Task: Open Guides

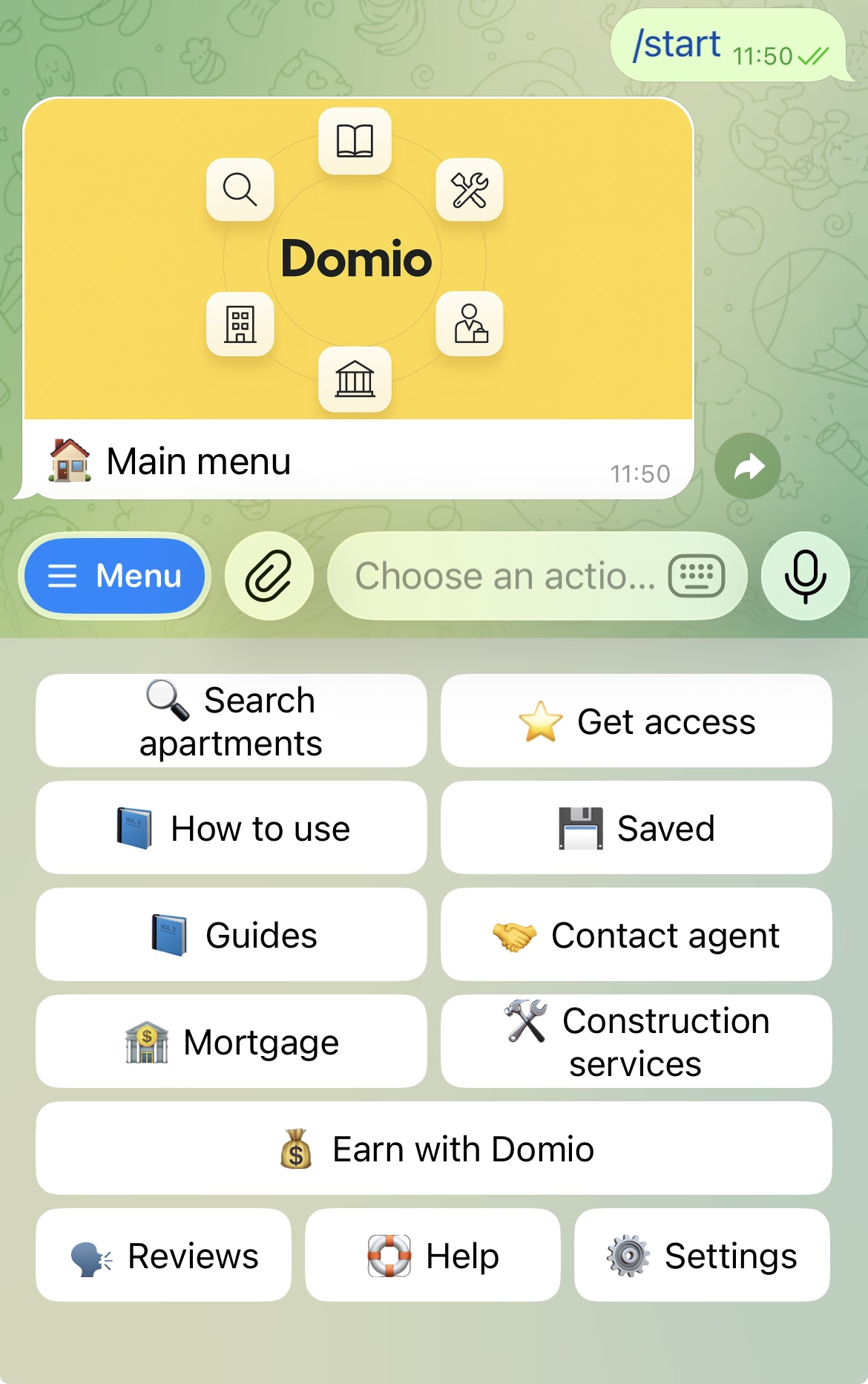Action: 231,934
